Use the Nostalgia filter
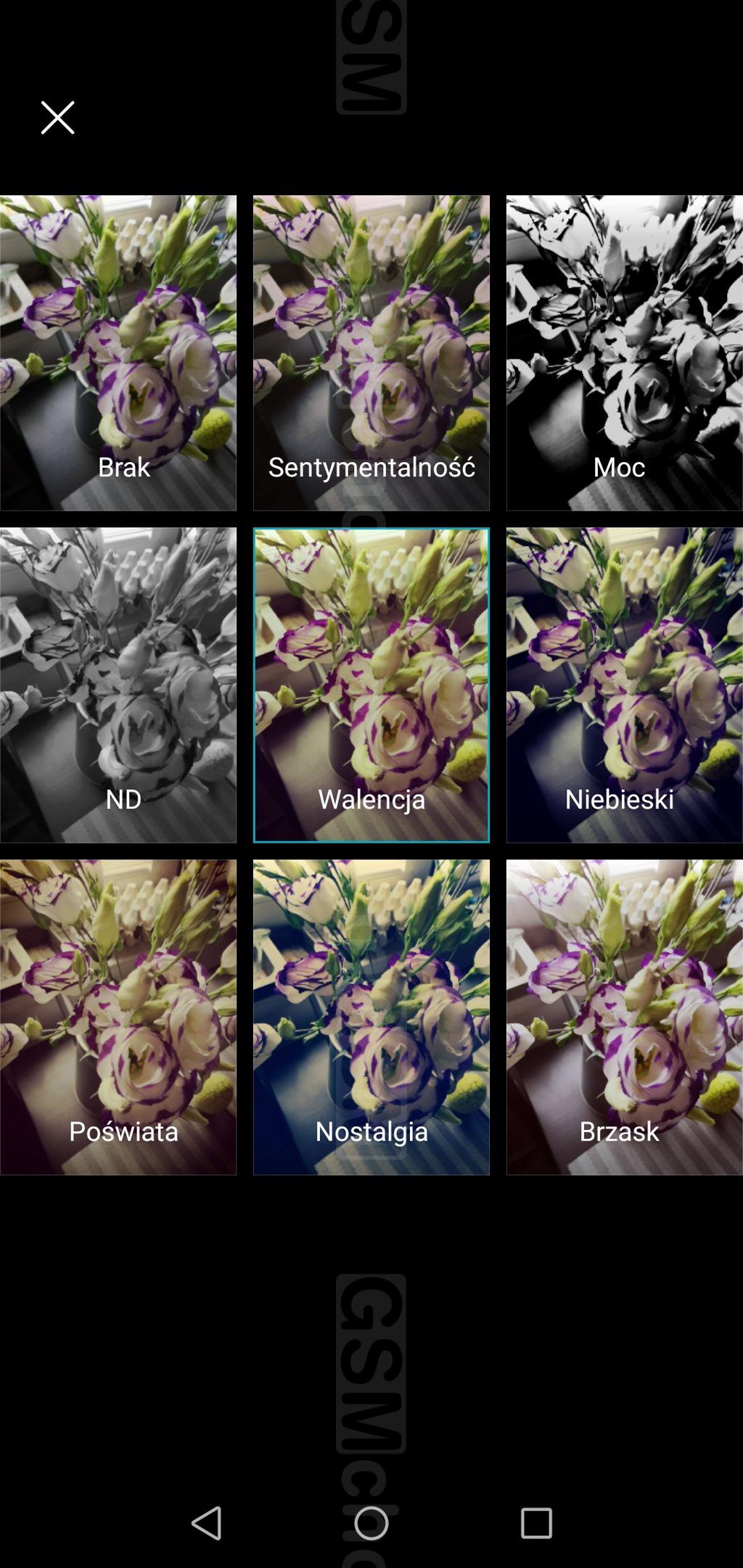Screen dimensions: 743x1568 click(371, 1017)
